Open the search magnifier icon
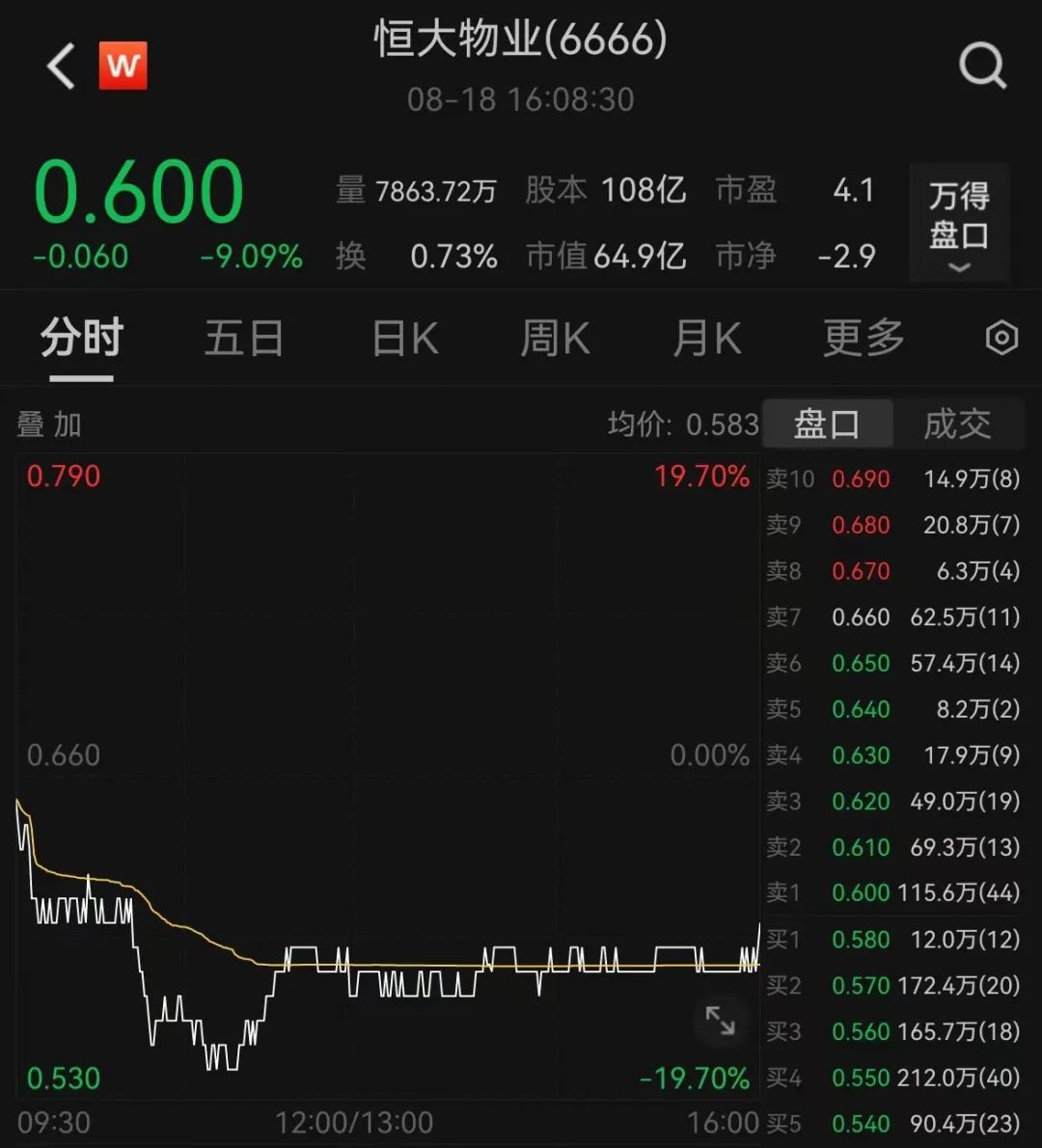1042x1148 pixels. pyautogui.click(x=982, y=67)
